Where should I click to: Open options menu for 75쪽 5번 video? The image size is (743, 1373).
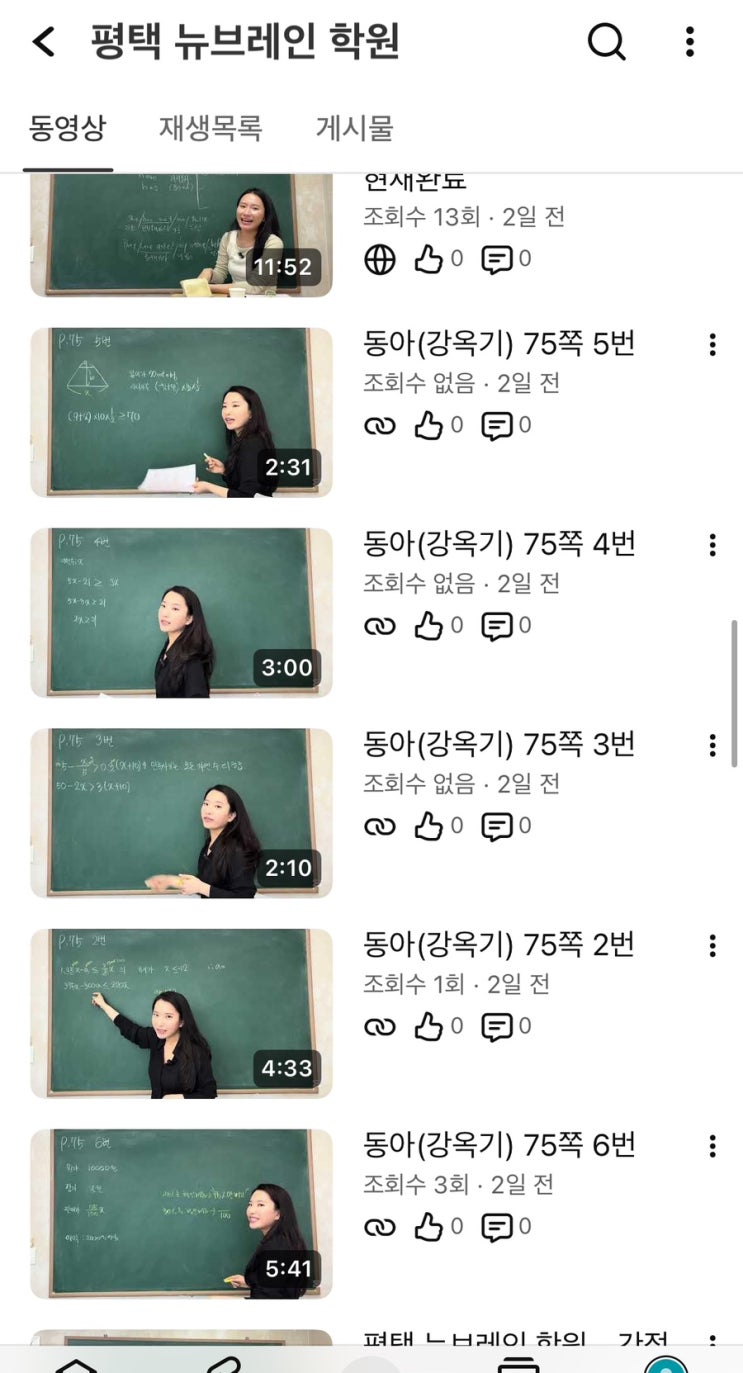712,345
